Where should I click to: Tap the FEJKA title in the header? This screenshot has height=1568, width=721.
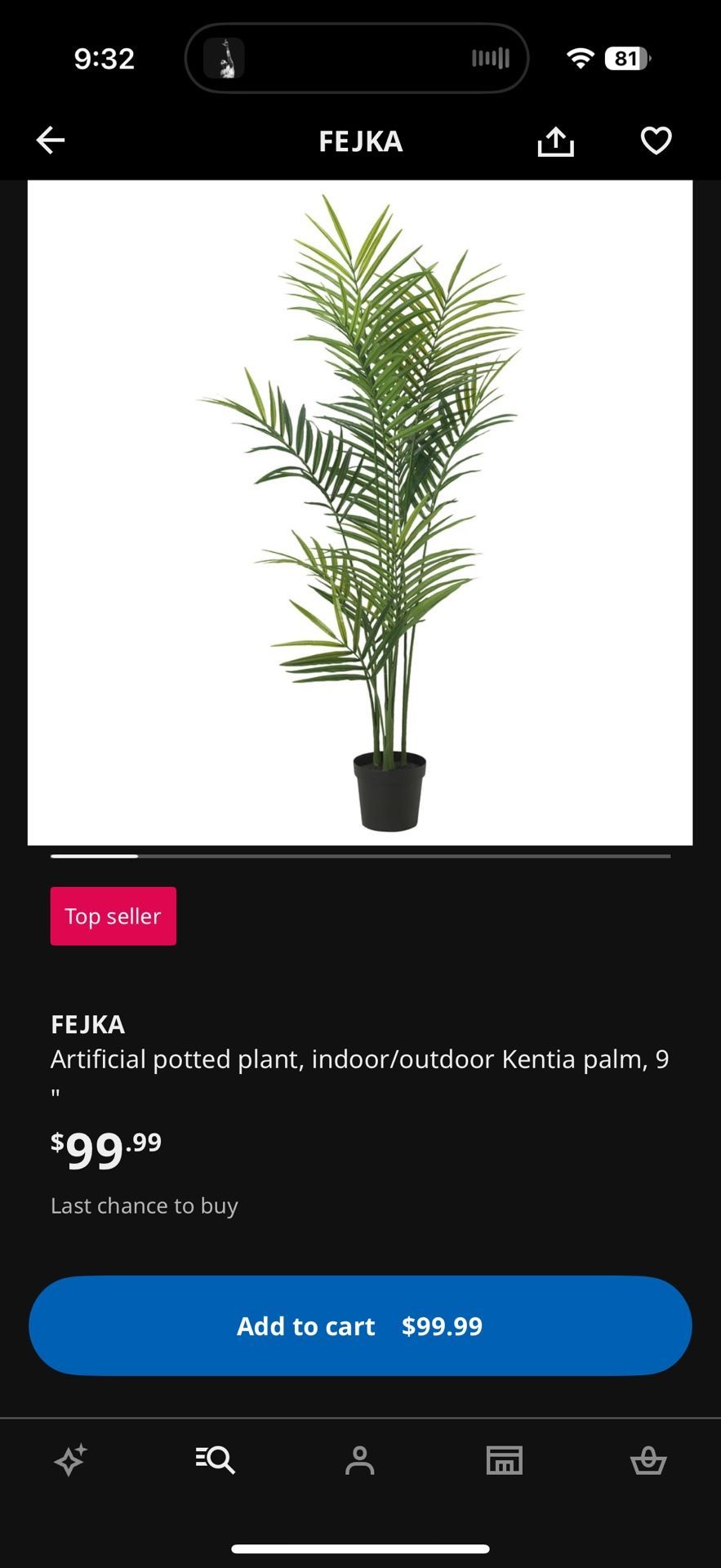360,141
